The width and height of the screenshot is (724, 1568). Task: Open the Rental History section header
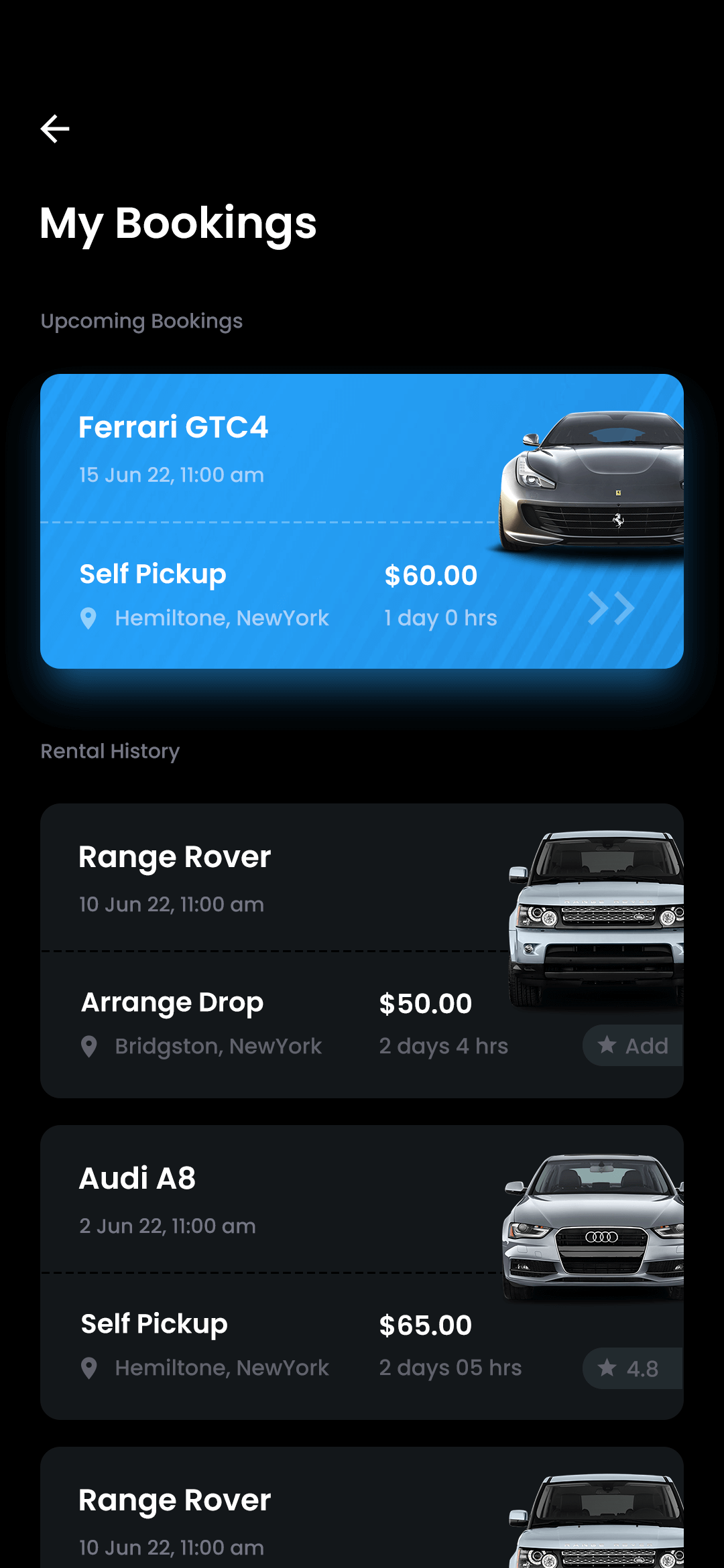110,750
